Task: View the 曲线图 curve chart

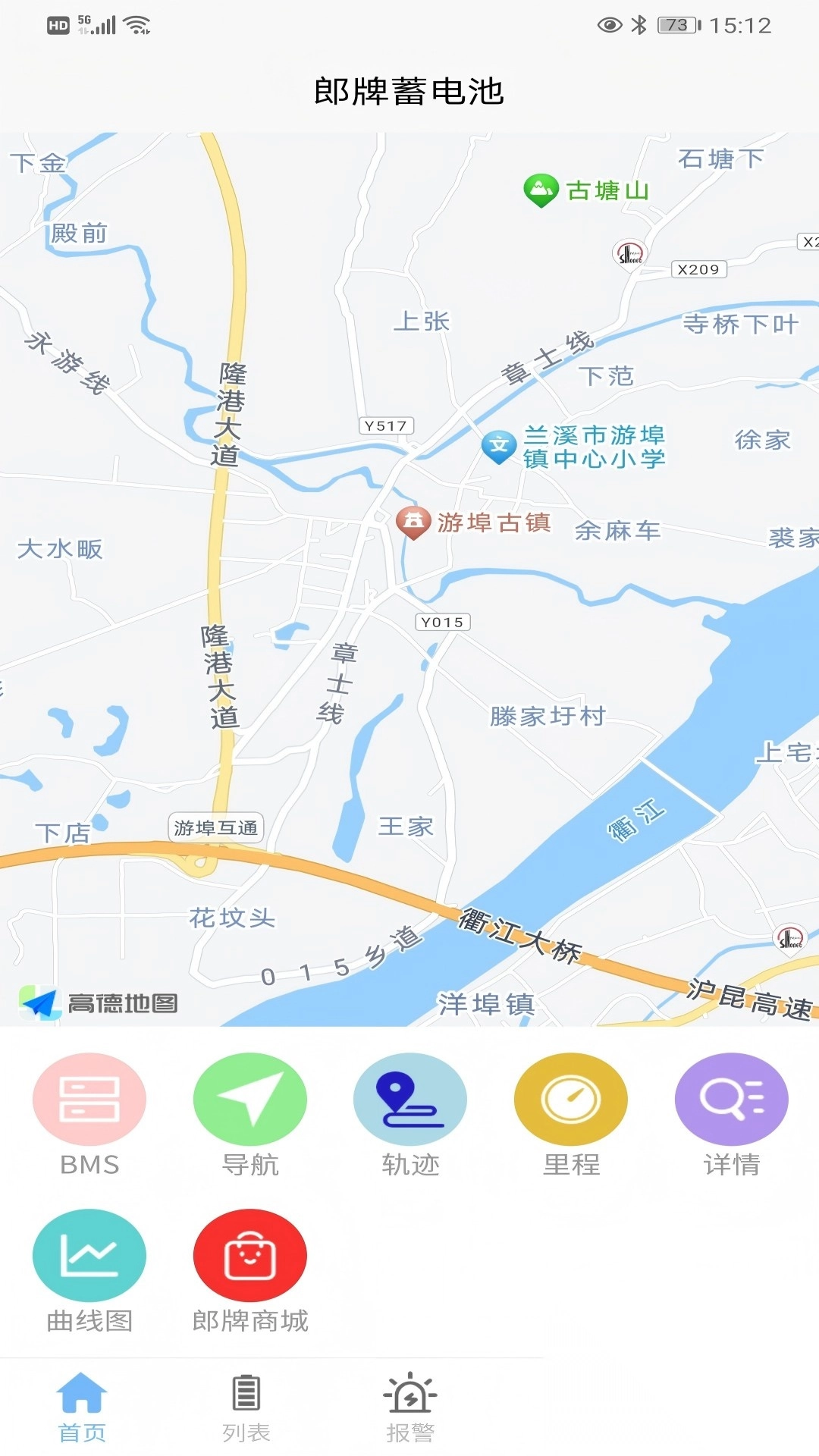Action: coord(89,1255)
